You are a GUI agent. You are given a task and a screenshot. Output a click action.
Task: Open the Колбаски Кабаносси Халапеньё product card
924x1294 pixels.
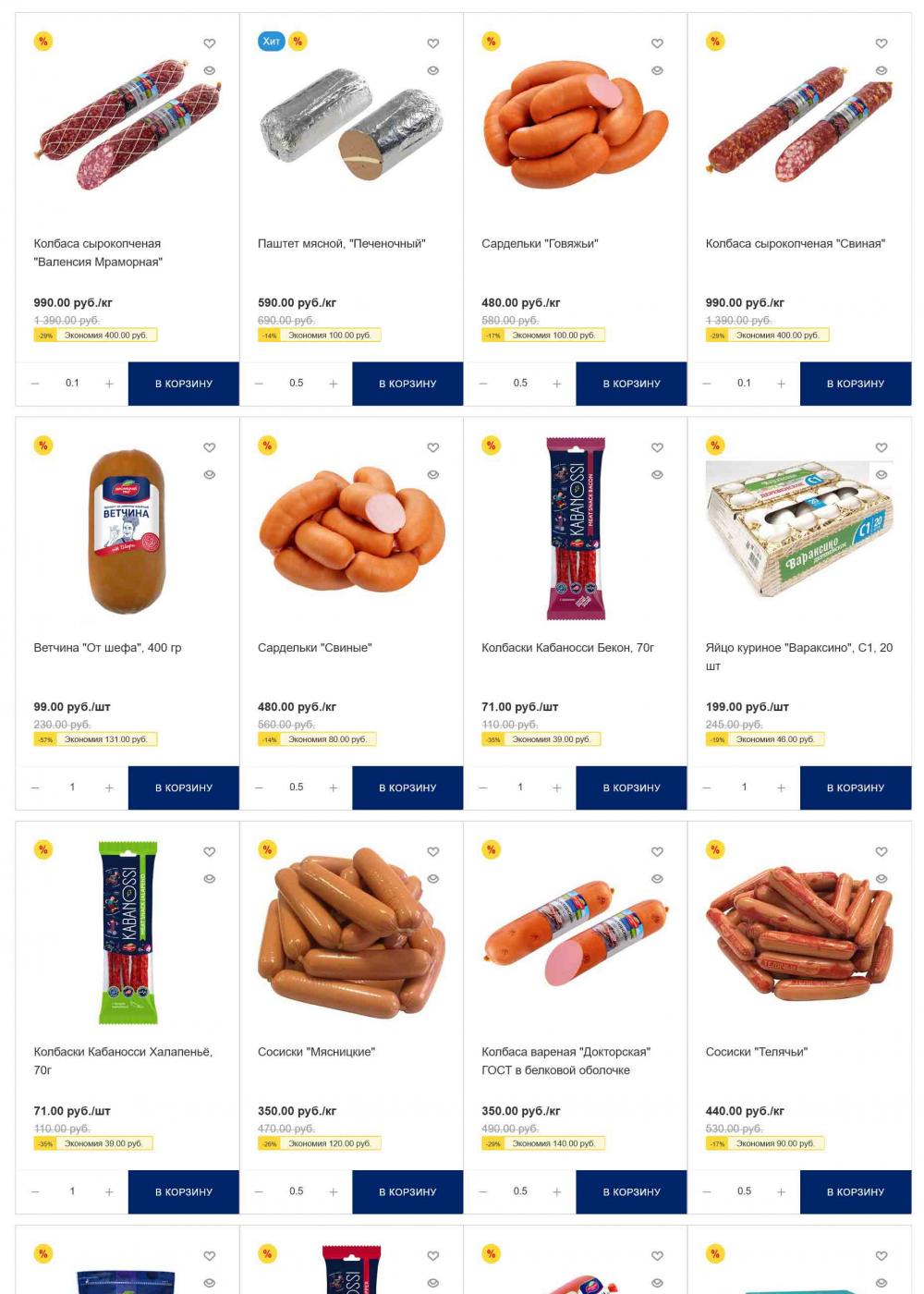point(122,1052)
